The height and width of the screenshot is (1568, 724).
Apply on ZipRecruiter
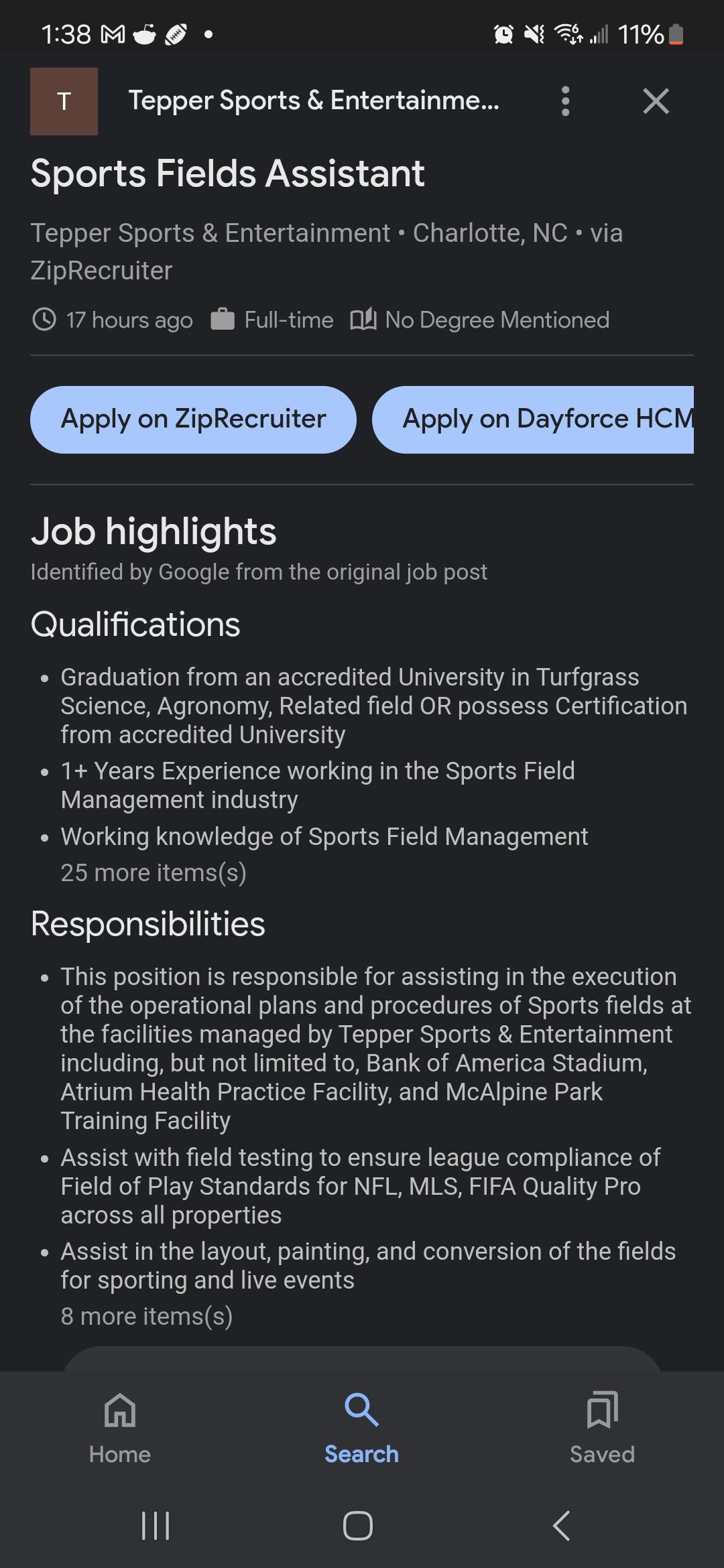(193, 419)
